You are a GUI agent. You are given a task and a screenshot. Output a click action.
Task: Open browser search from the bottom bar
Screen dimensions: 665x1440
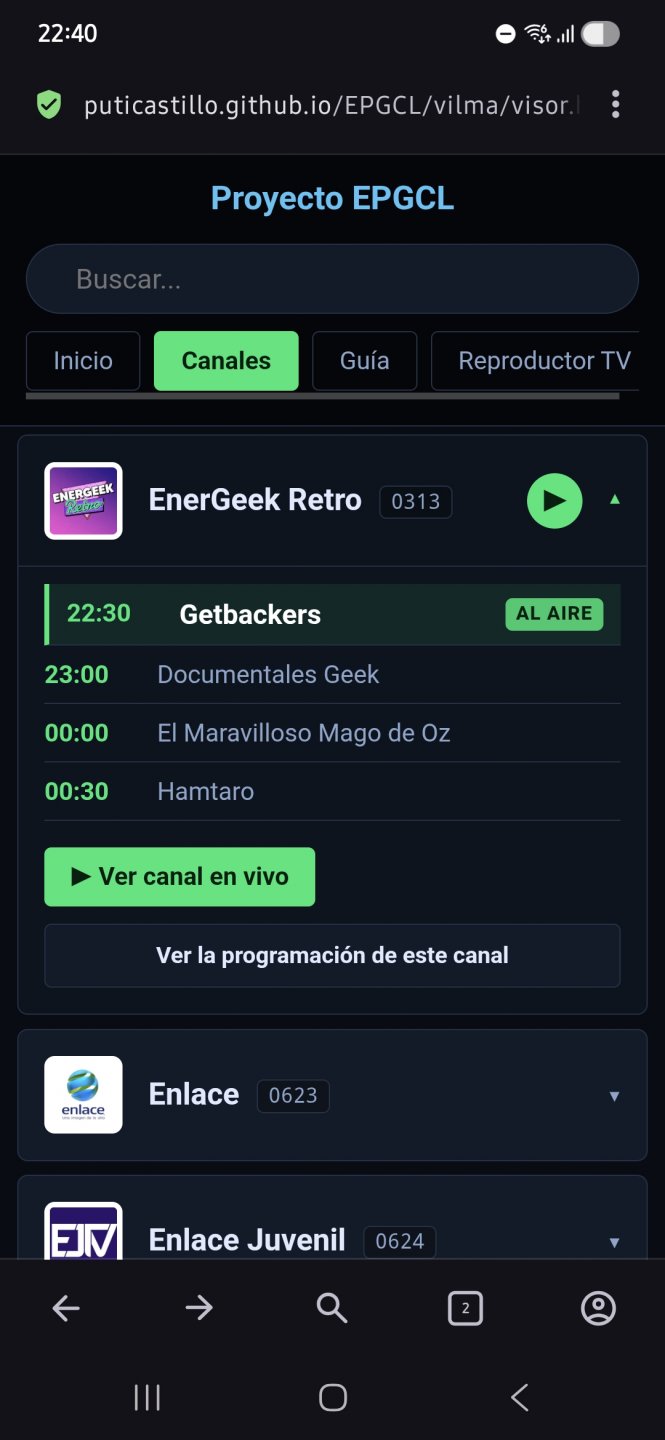point(332,1308)
